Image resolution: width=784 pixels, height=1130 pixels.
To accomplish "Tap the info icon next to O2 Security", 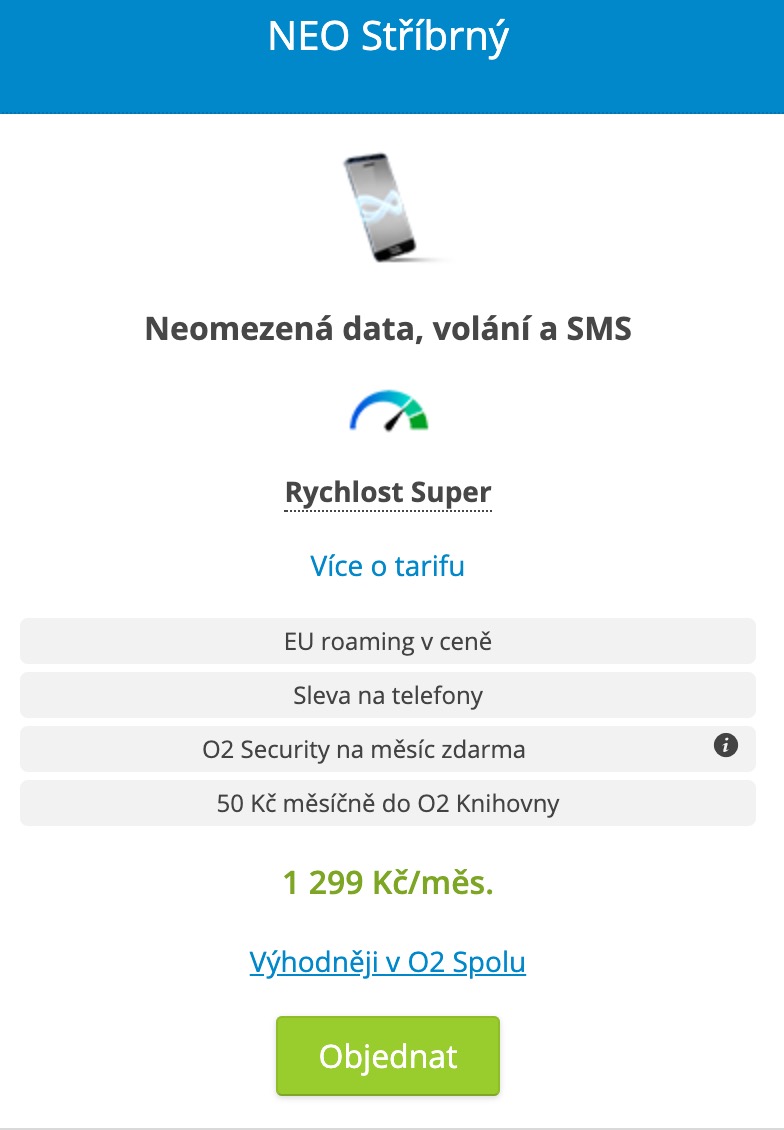I will 726,745.
